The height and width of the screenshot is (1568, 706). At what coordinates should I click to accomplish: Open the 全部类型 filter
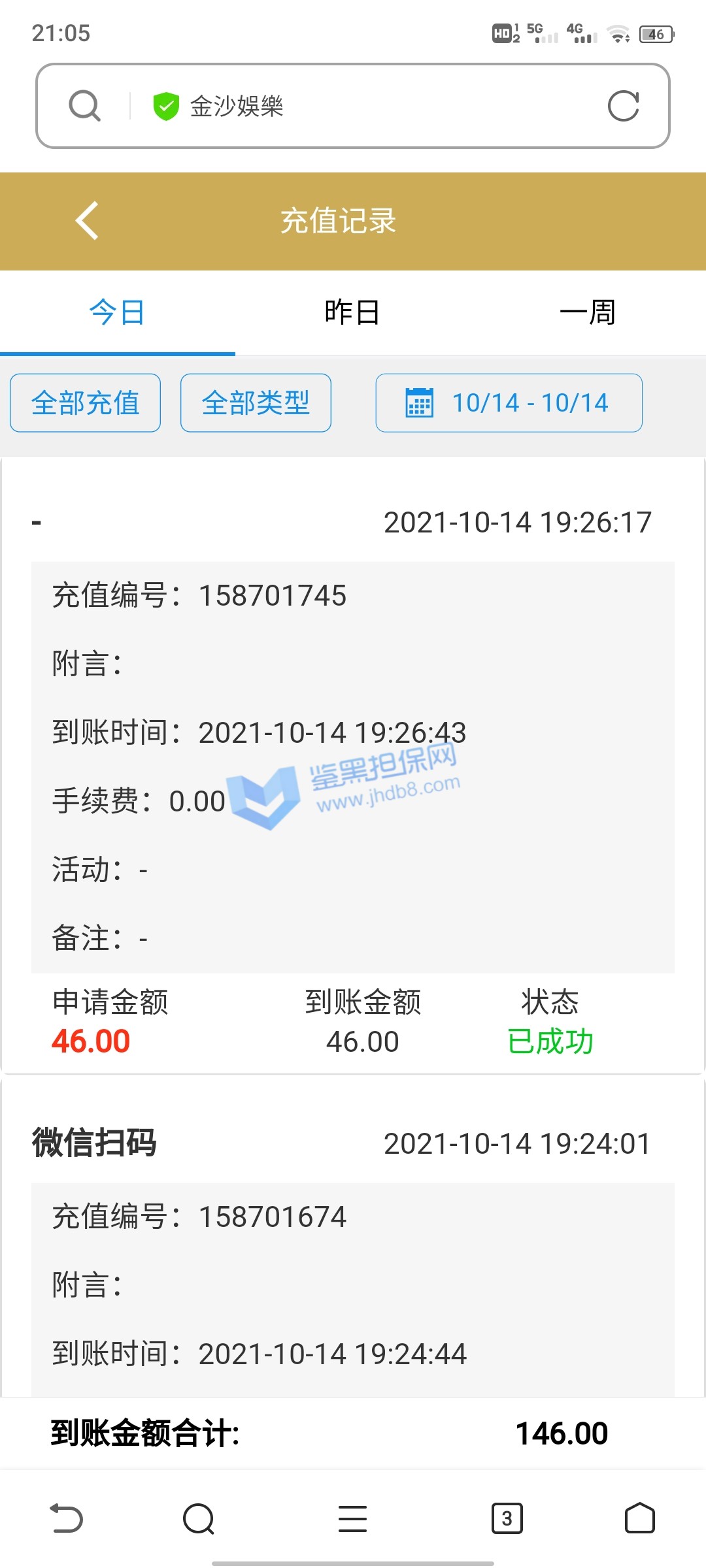(256, 403)
